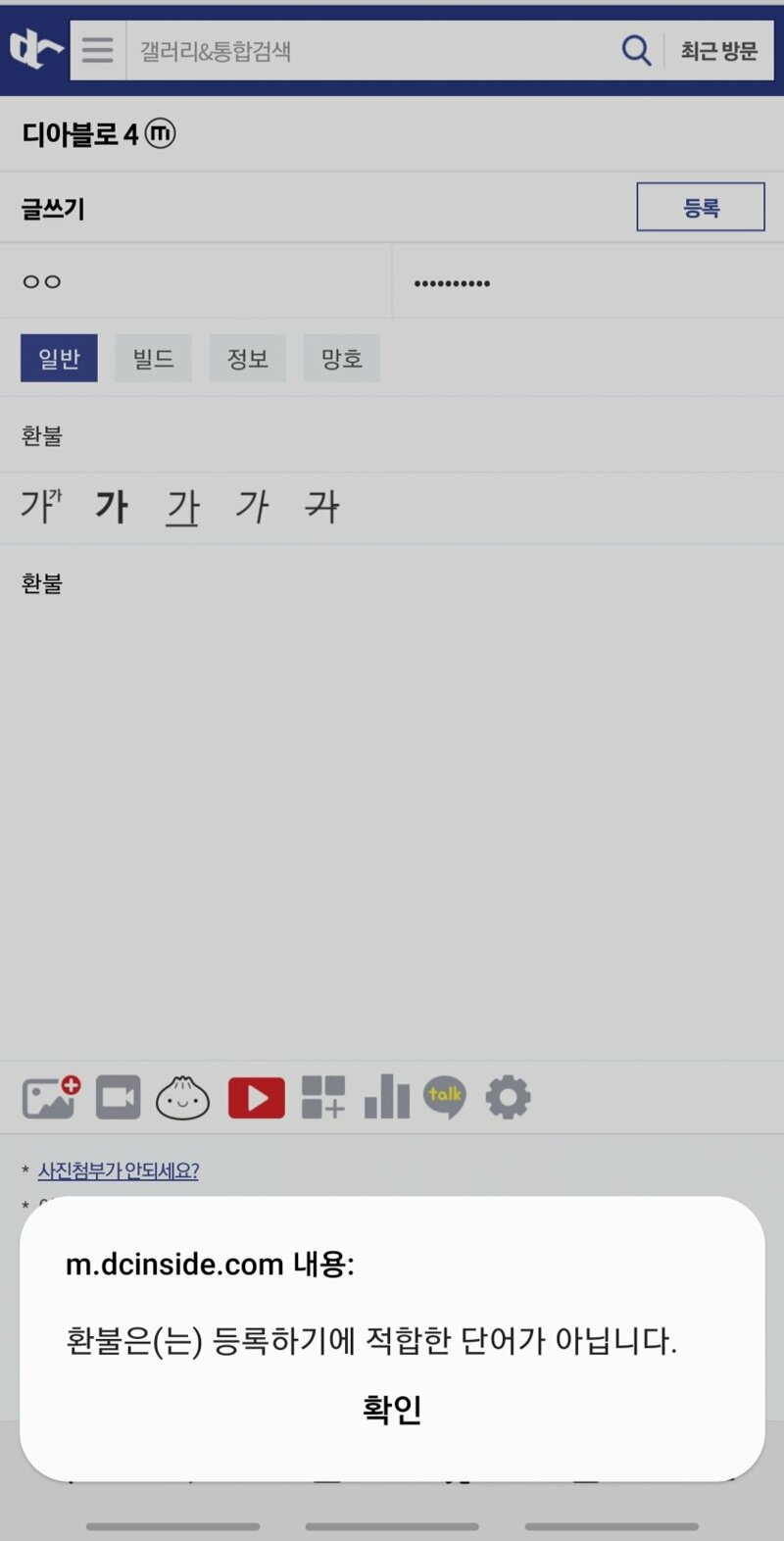Tap the magnifier search icon

pyautogui.click(x=637, y=50)
